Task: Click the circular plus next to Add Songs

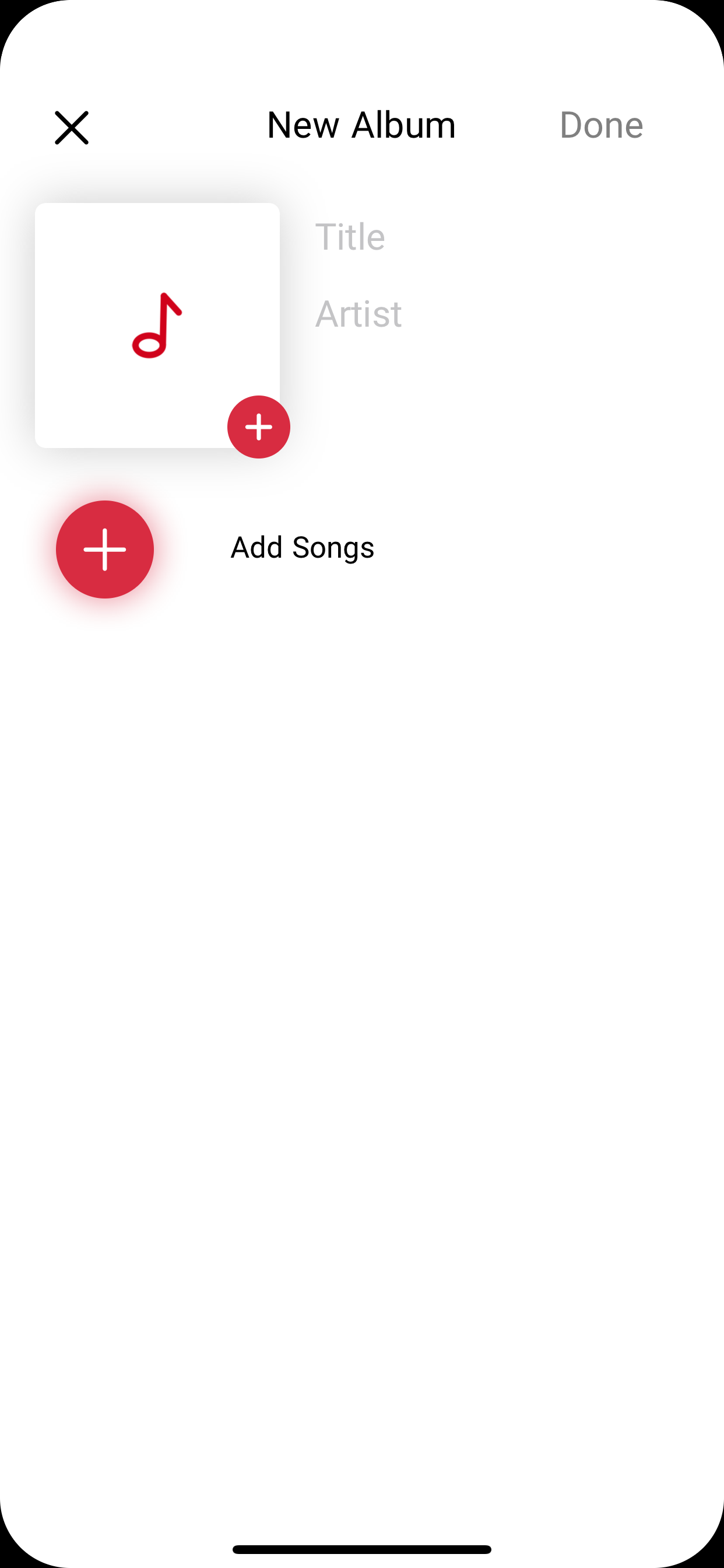Action: (x=105, y=549)
